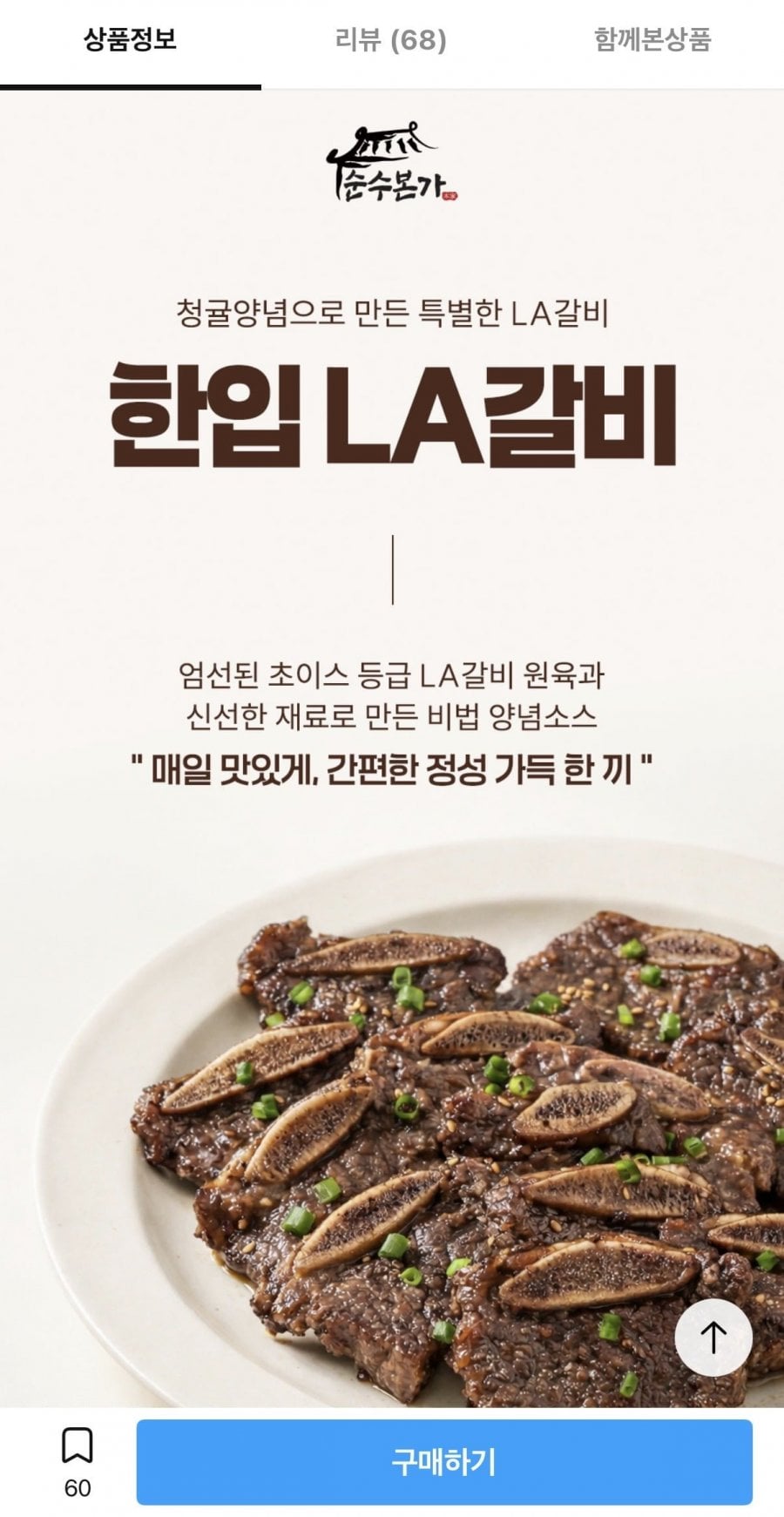The image size is (784, 1517).
Task: Jump to top with arrow button
Action: 714,1337
